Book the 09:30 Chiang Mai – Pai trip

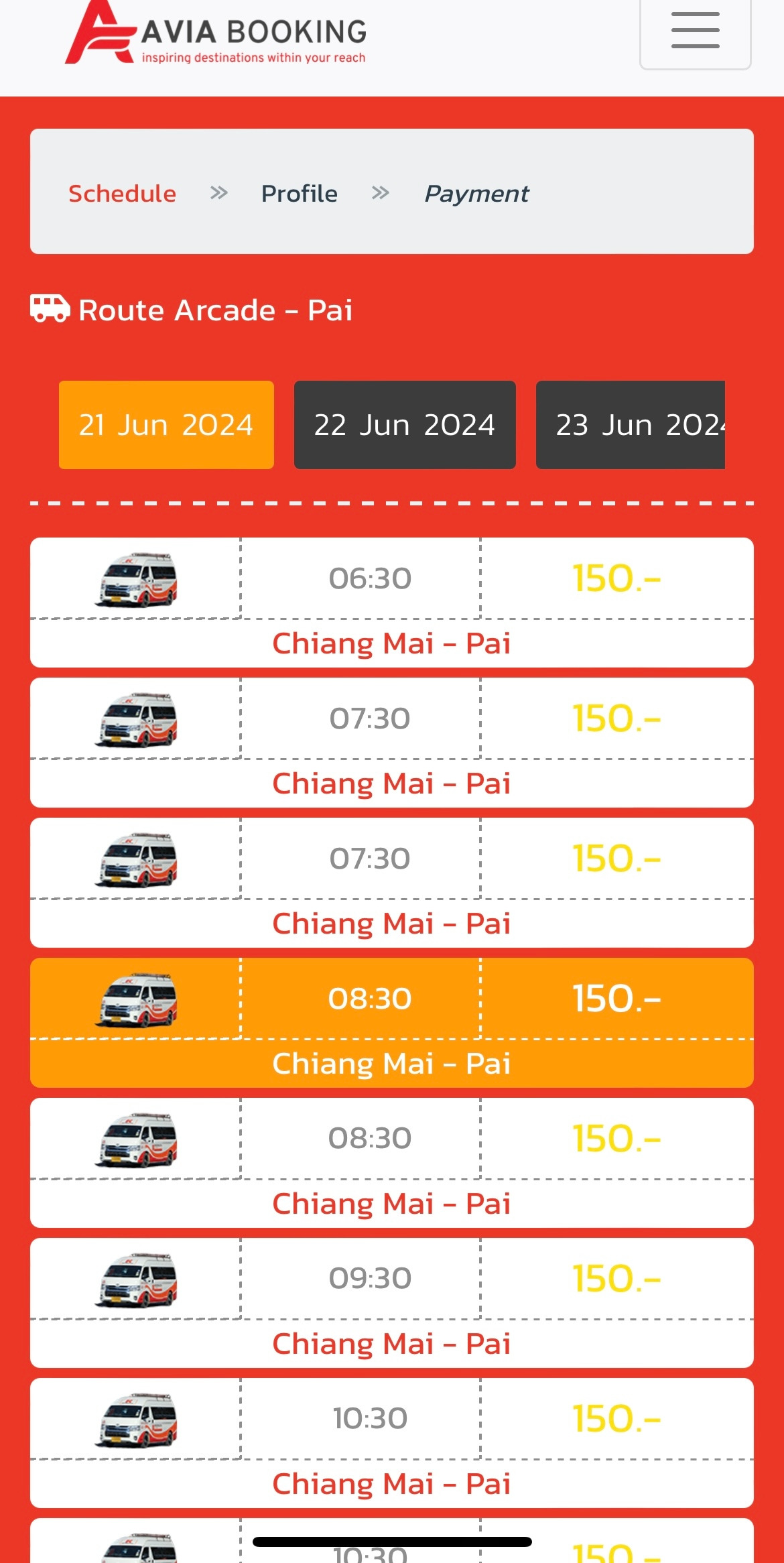391,1302
